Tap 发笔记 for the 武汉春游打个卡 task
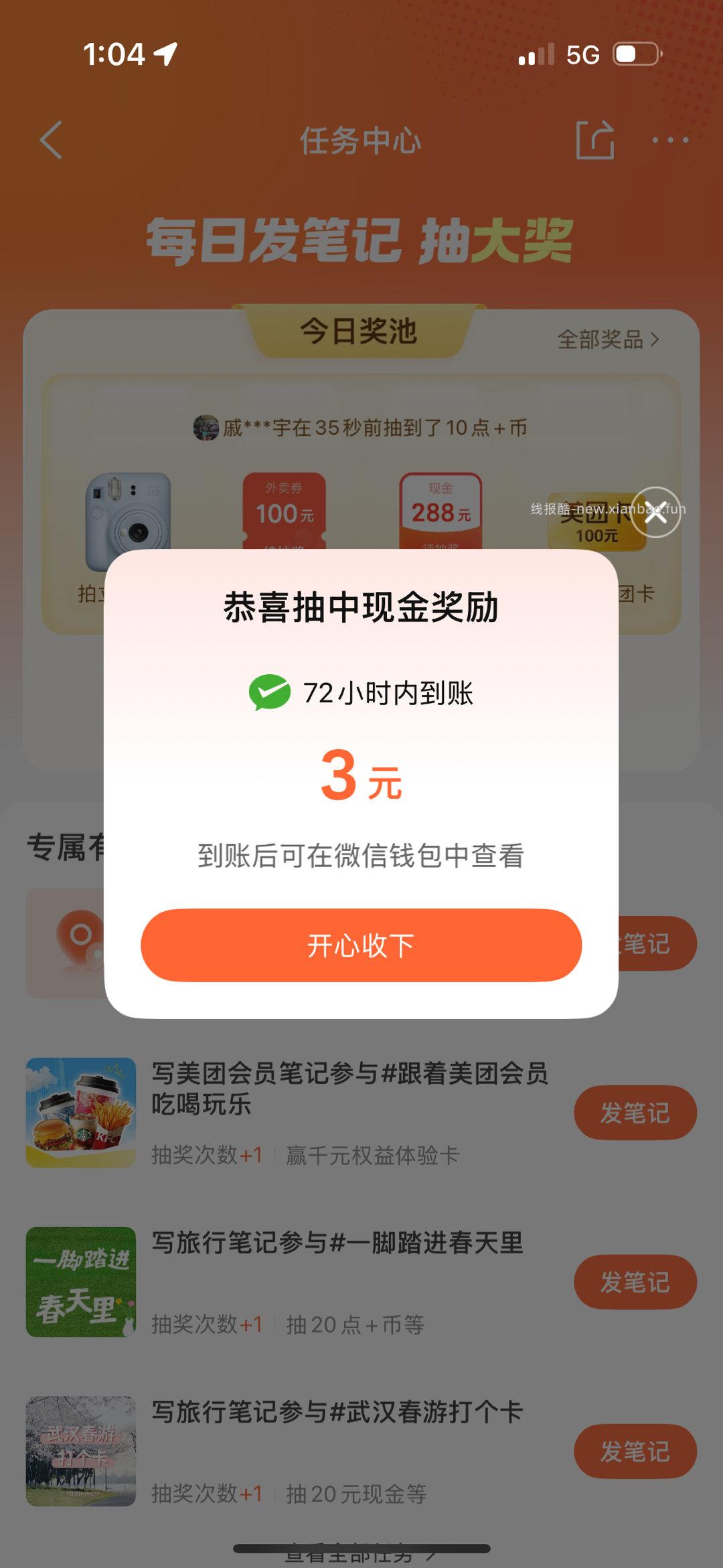 [634, 1451]
